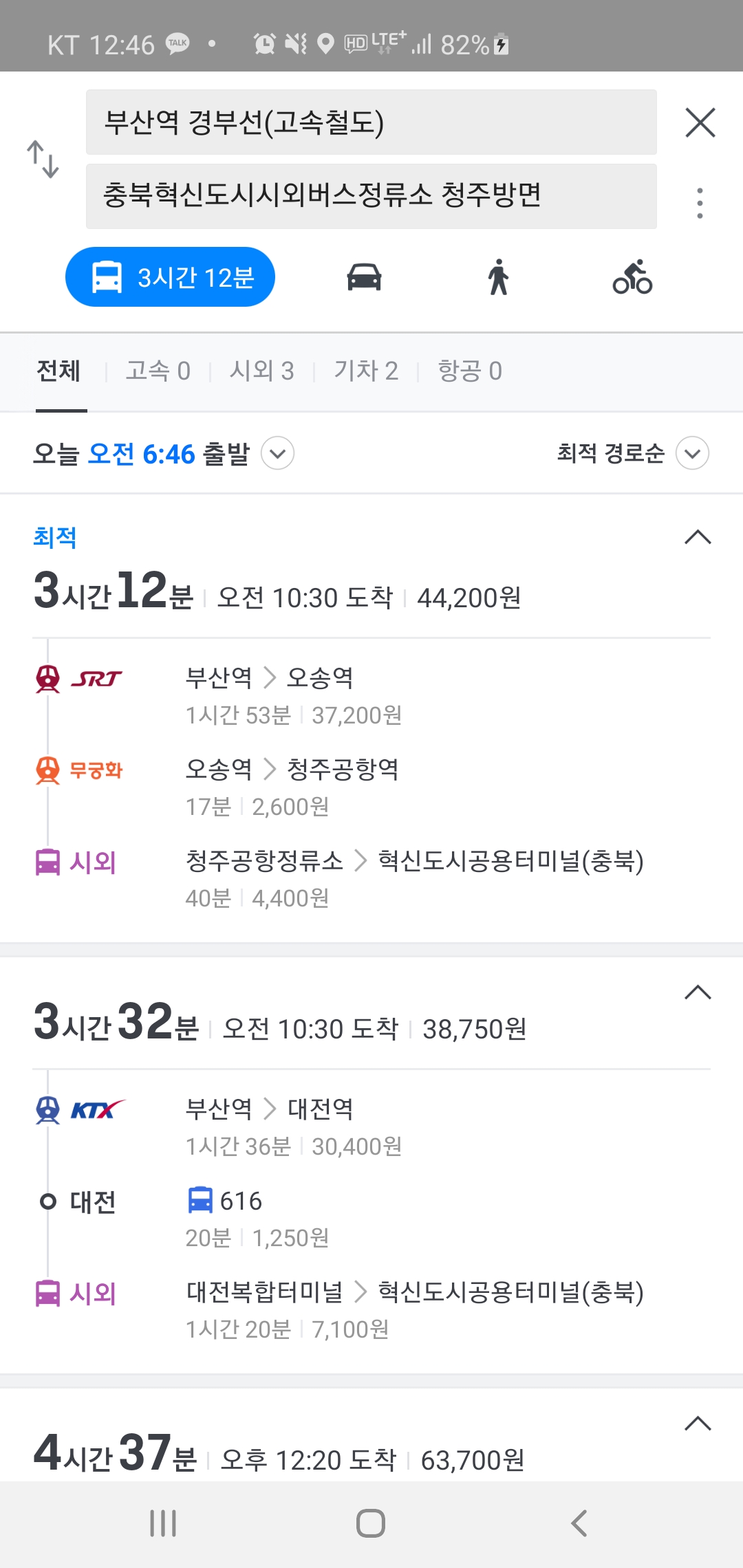Select the public transit mode 3시간 12분
Image resolution: width=743 pixels, height=1568 pixels.
170,277
